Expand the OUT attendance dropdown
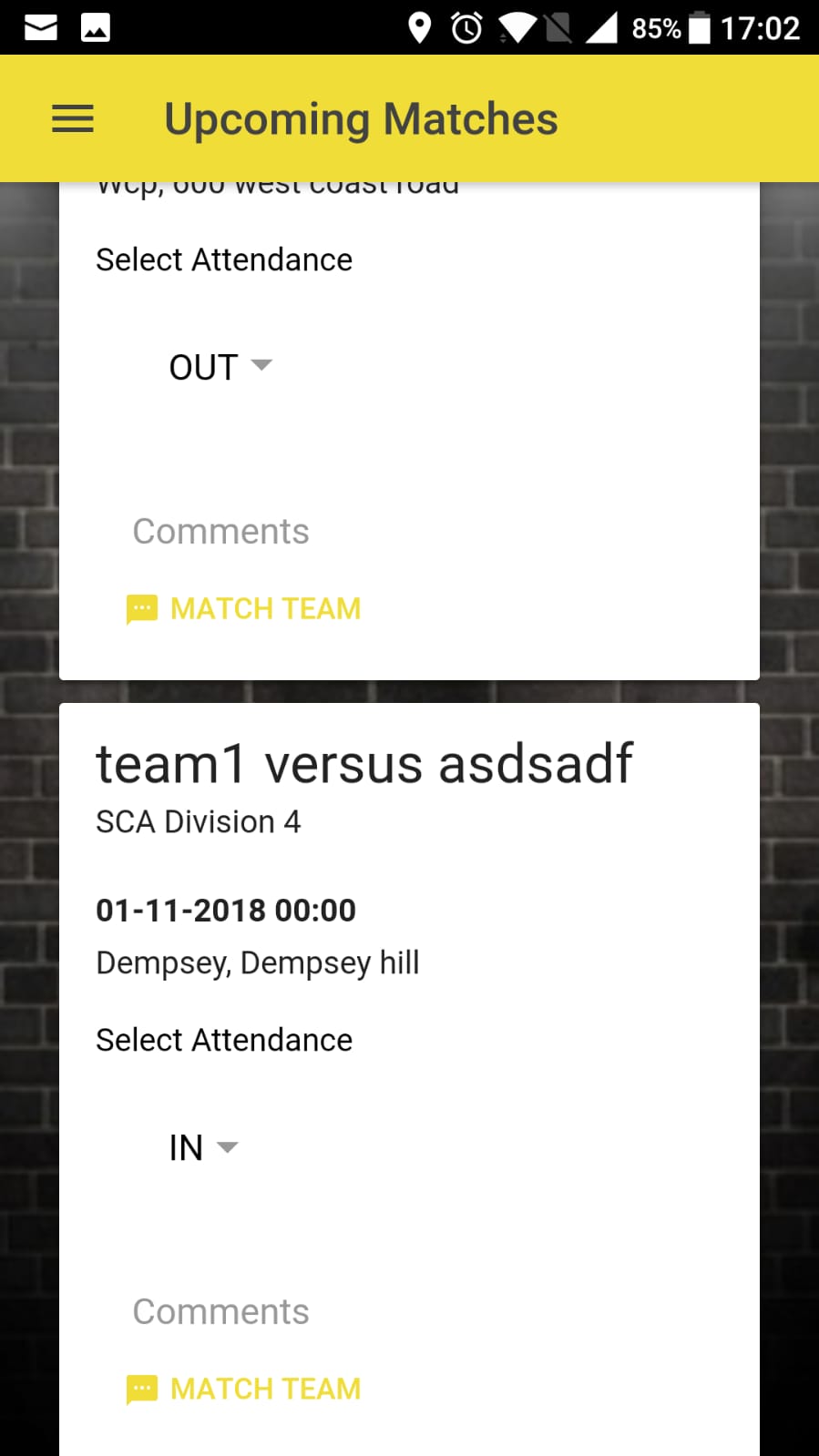The width and height of the screenshot is (819, 1456). pos(220,367)
